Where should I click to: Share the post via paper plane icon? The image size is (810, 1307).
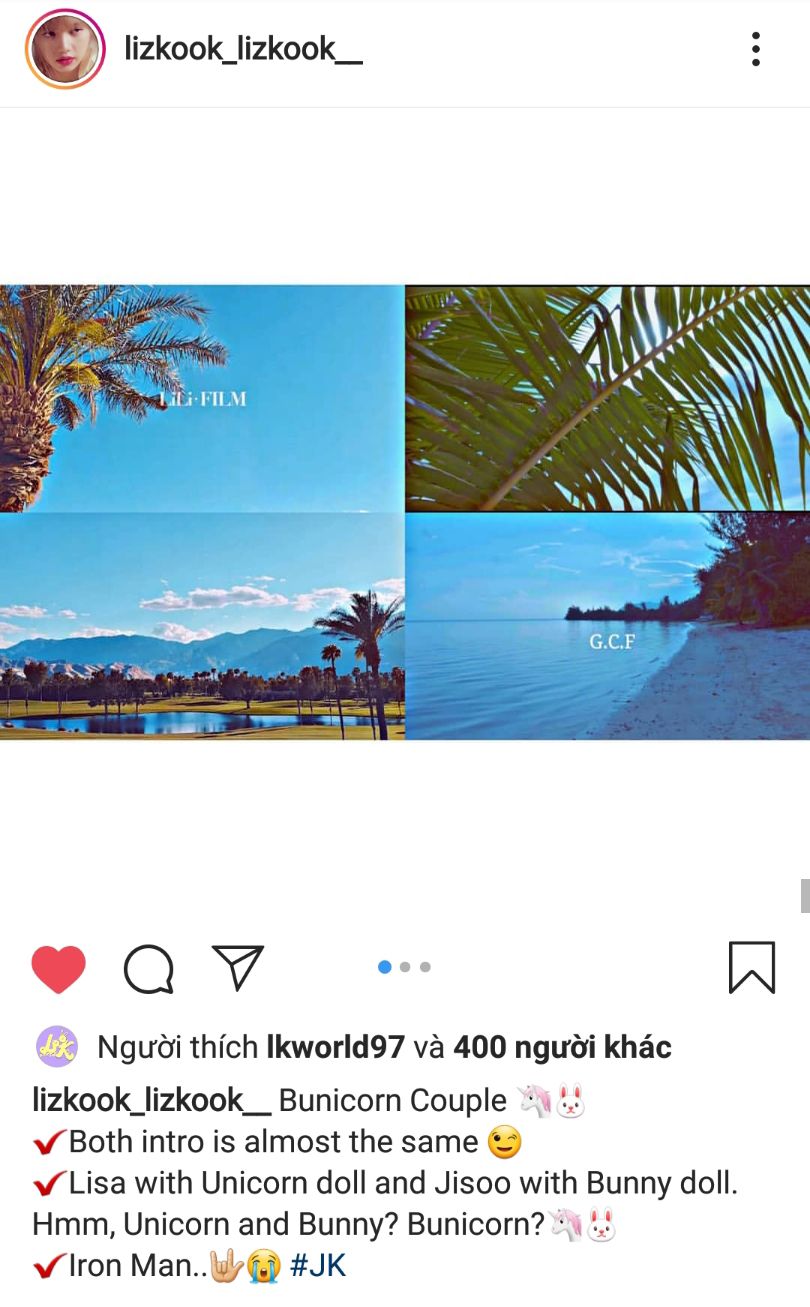coord(238,967)
